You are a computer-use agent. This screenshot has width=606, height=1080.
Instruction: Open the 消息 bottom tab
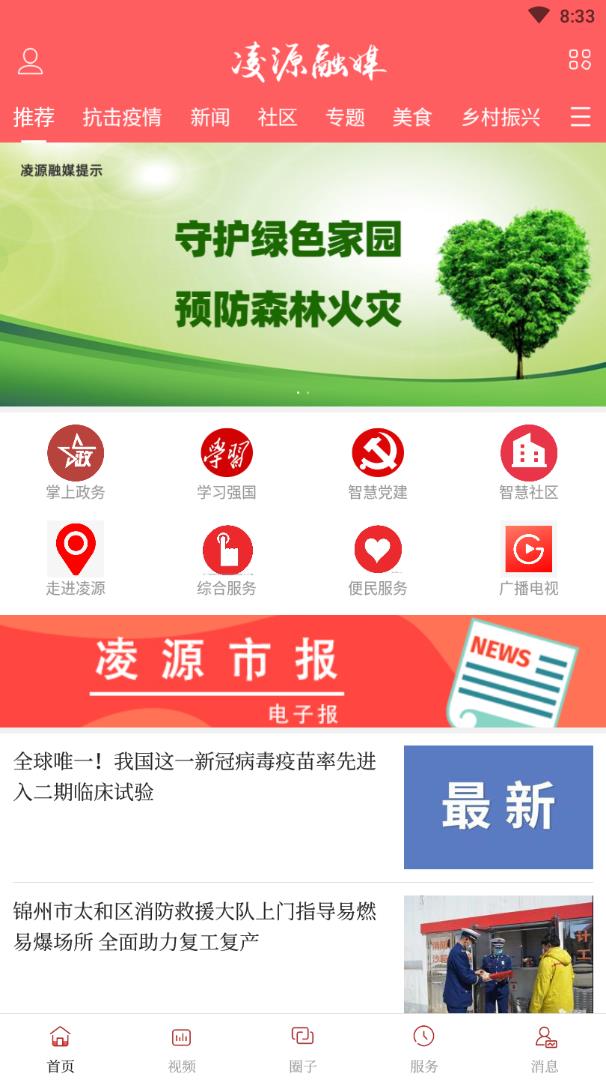click(545, 1048)
